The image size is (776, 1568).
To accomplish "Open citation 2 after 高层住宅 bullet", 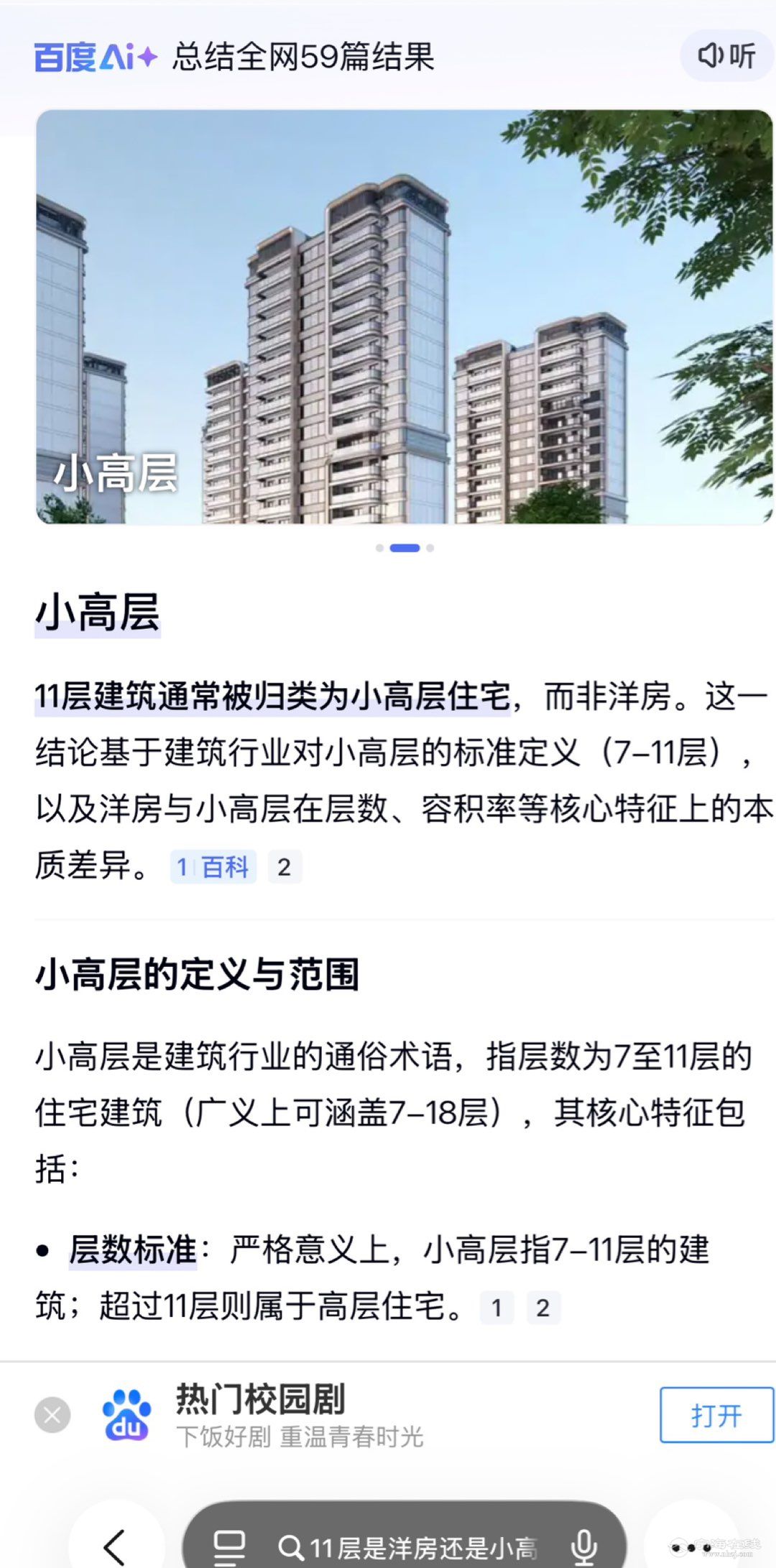I will click(543, 1308).
